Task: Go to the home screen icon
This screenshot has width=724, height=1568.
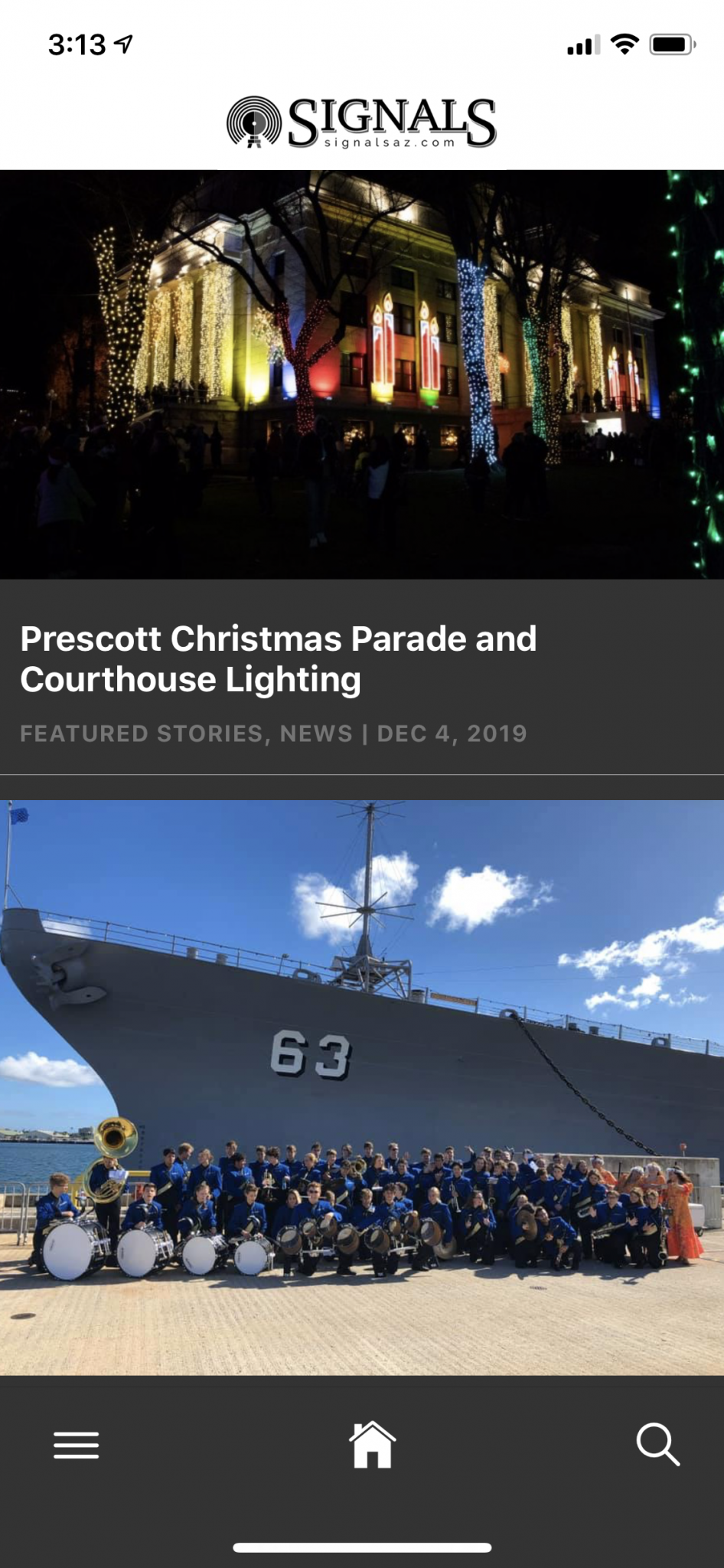Action: 372,1445
